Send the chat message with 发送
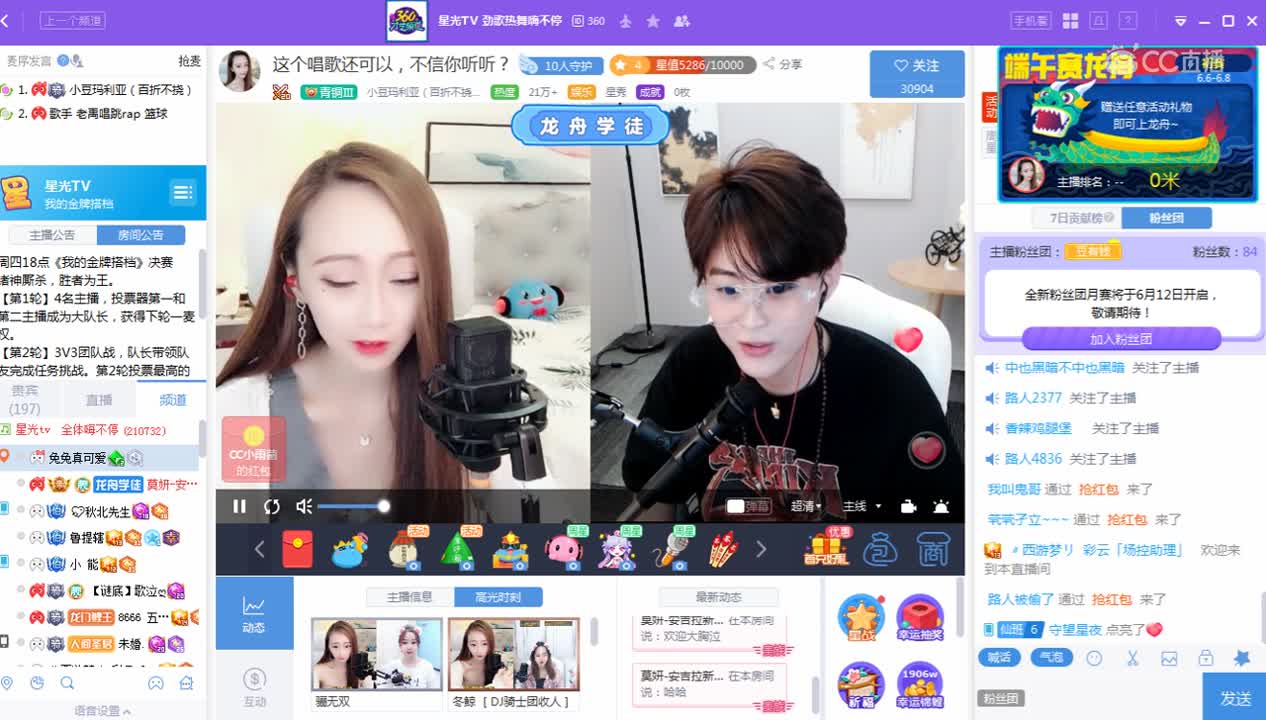 [x=1235, y=698]
